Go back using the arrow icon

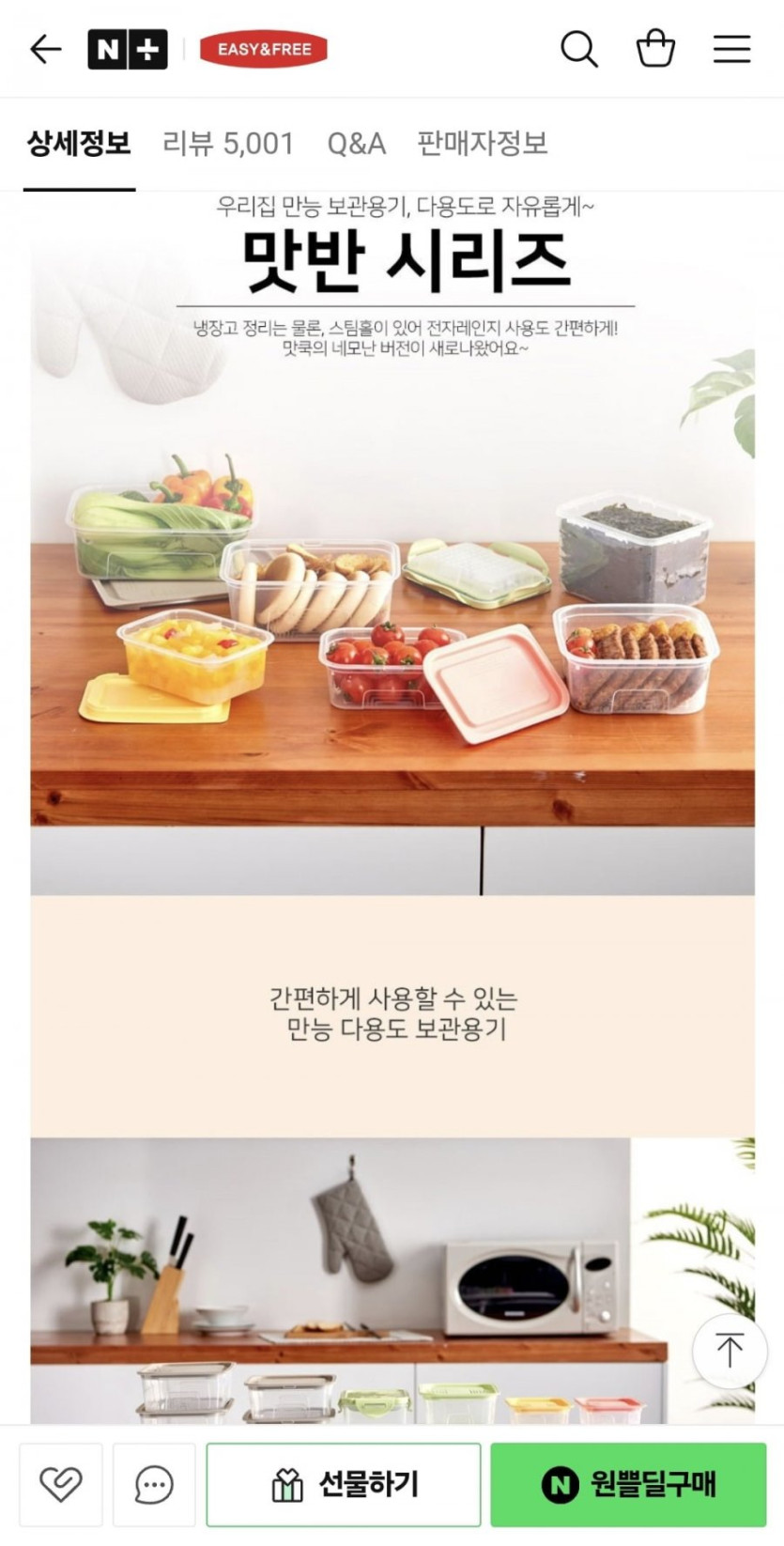click(x=45, y=49)
